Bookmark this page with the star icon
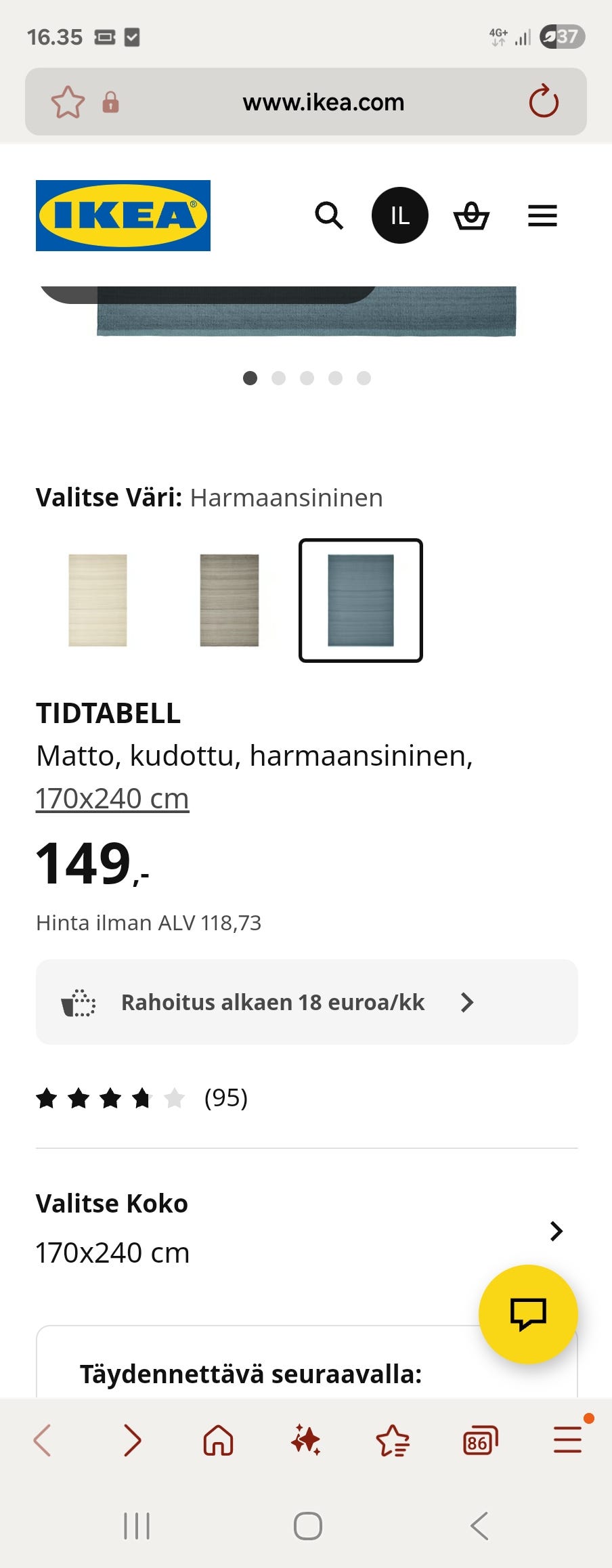This screenshot has width=612, height=1568. tap(68, 102)
